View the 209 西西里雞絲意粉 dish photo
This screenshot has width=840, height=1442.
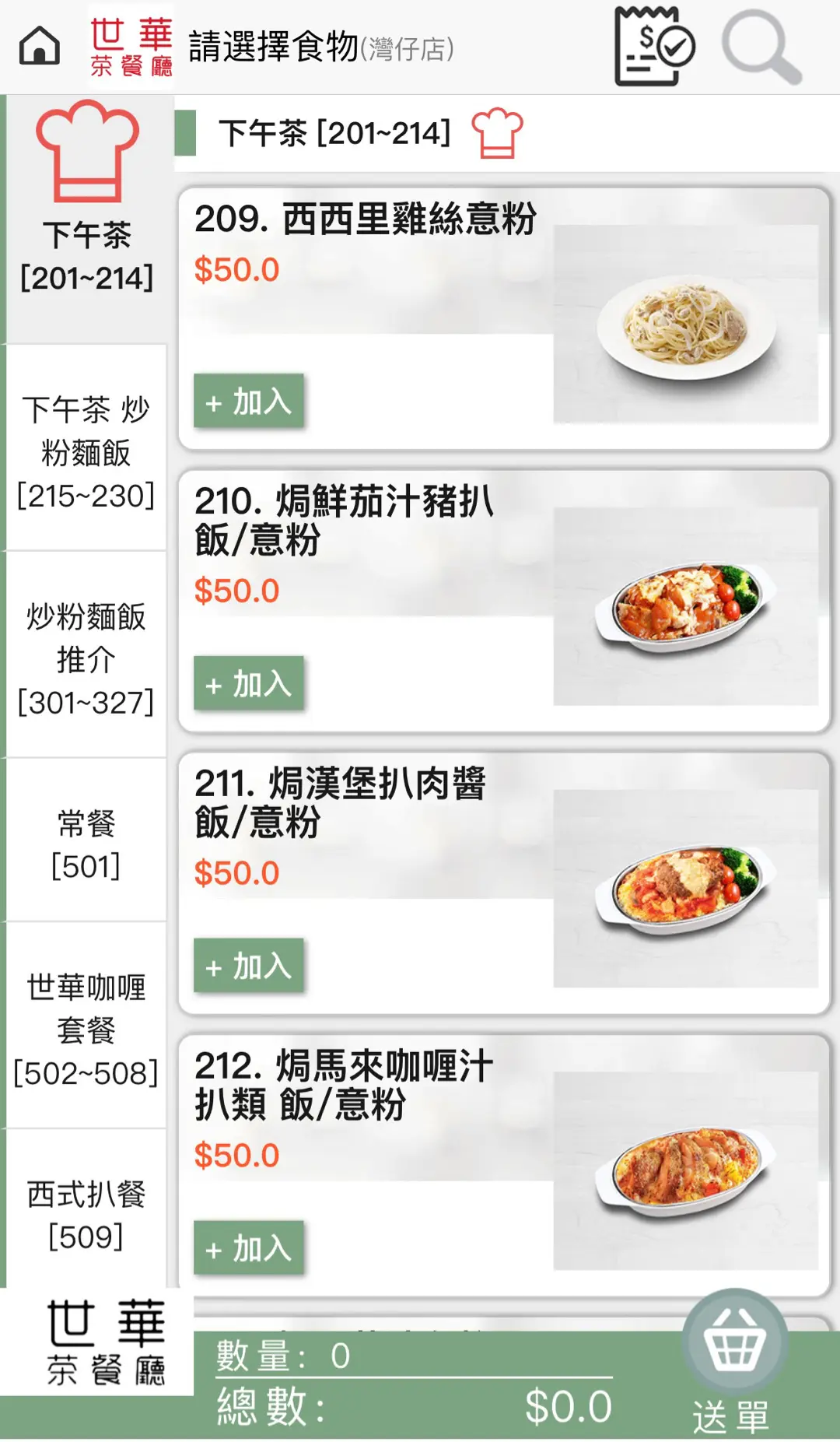pyautogui.click(x=685, y=324)
